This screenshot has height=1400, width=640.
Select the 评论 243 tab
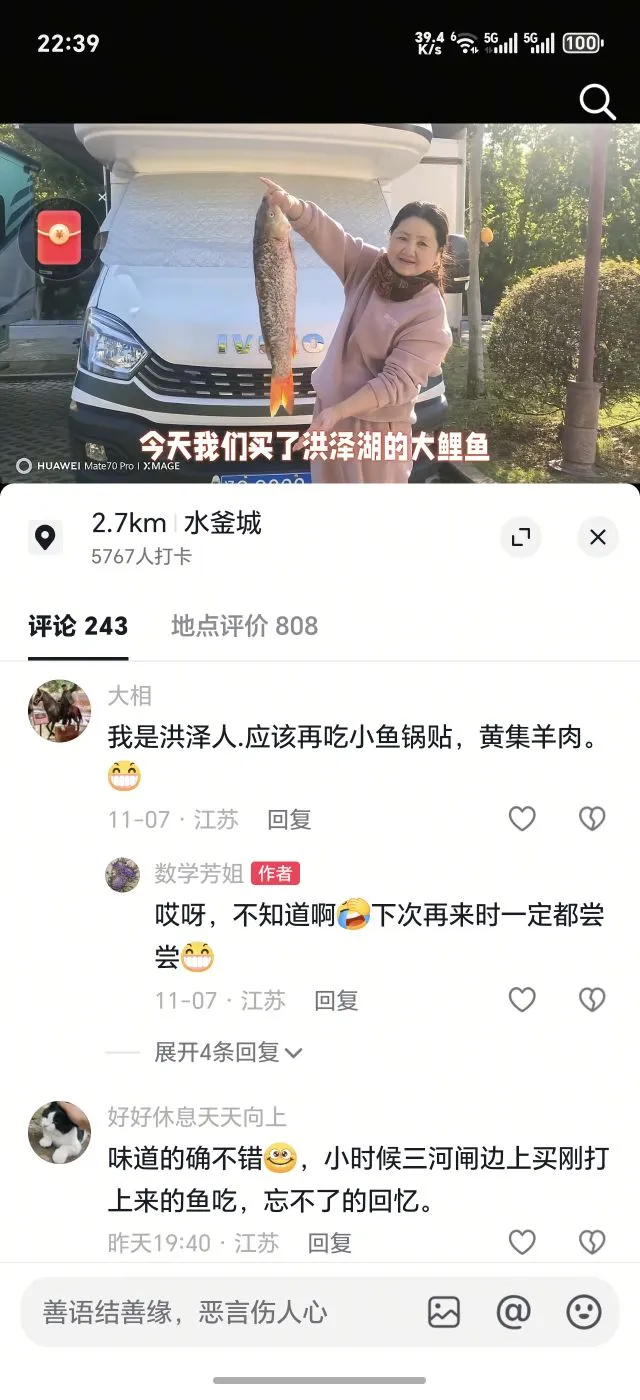coord(78,626)
